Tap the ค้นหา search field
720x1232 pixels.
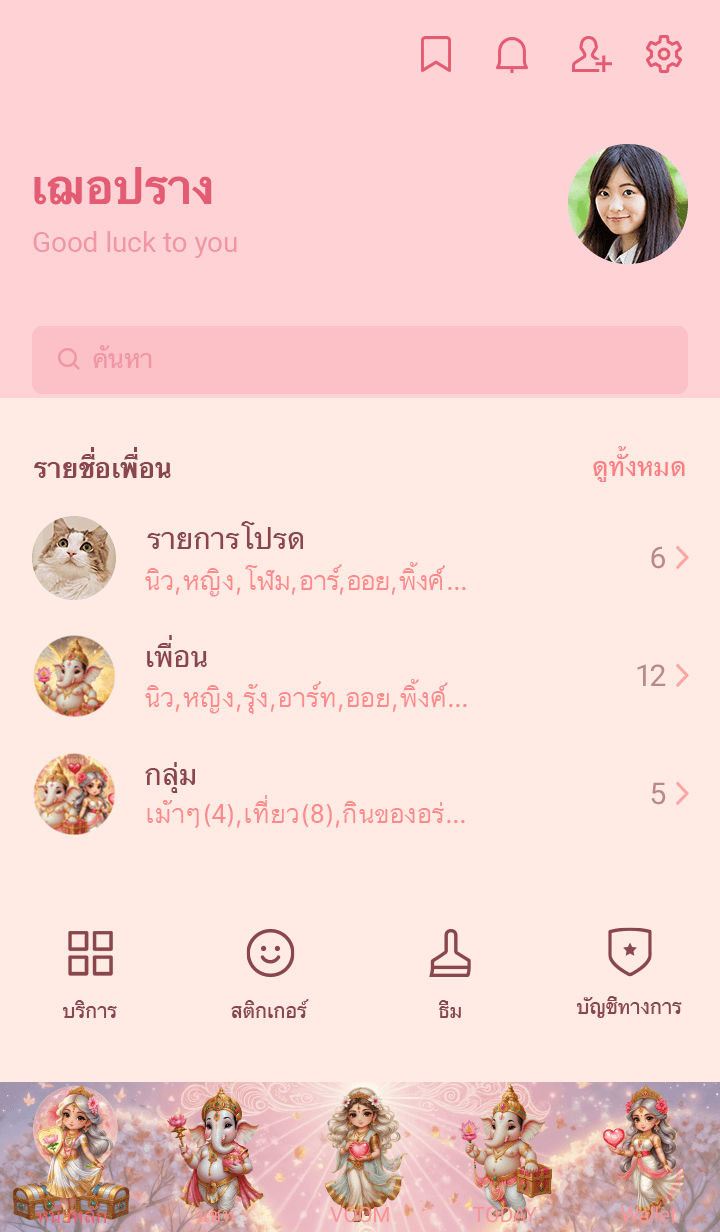360,360
